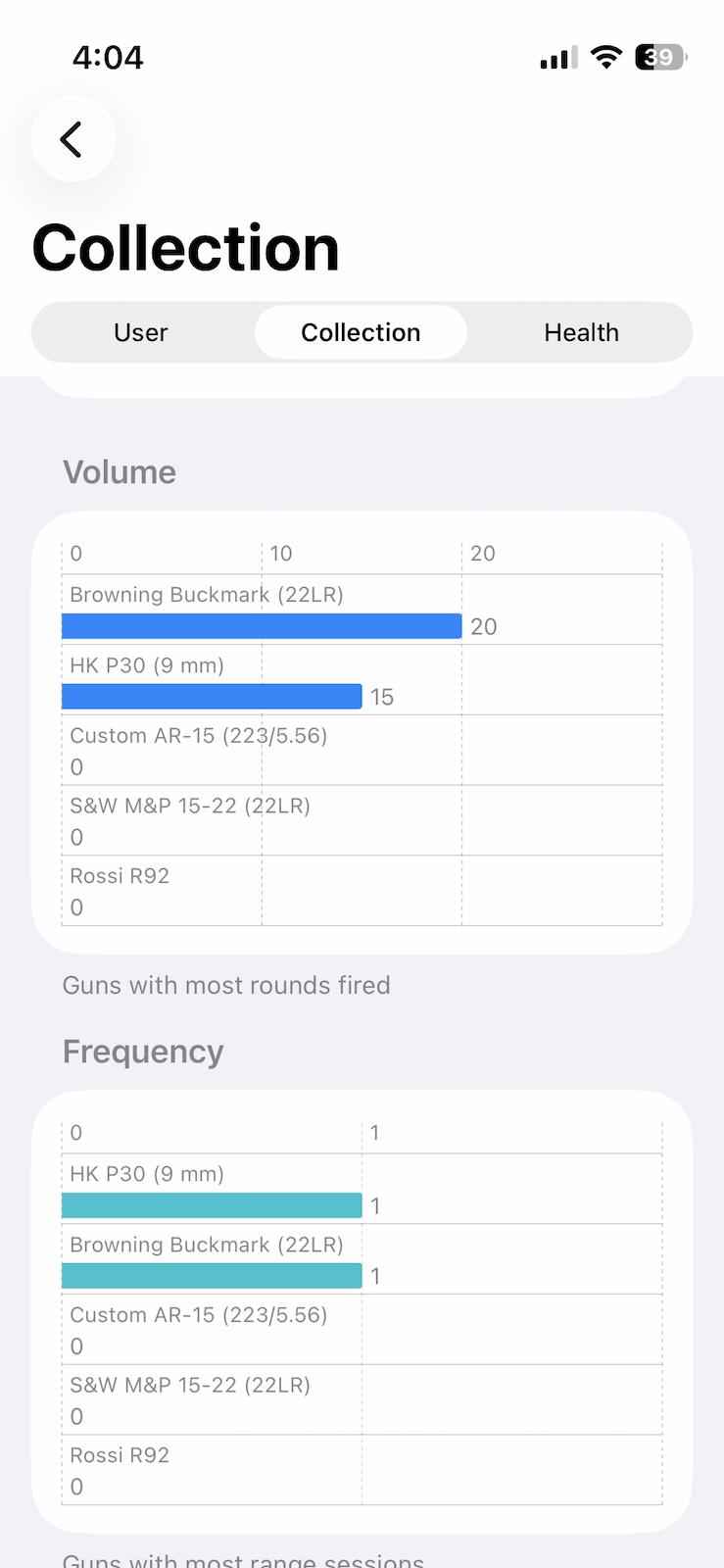Select the Volume section heading
Image resolution: width=724 pixels, height=1568 pixels.
click(120, 471)
